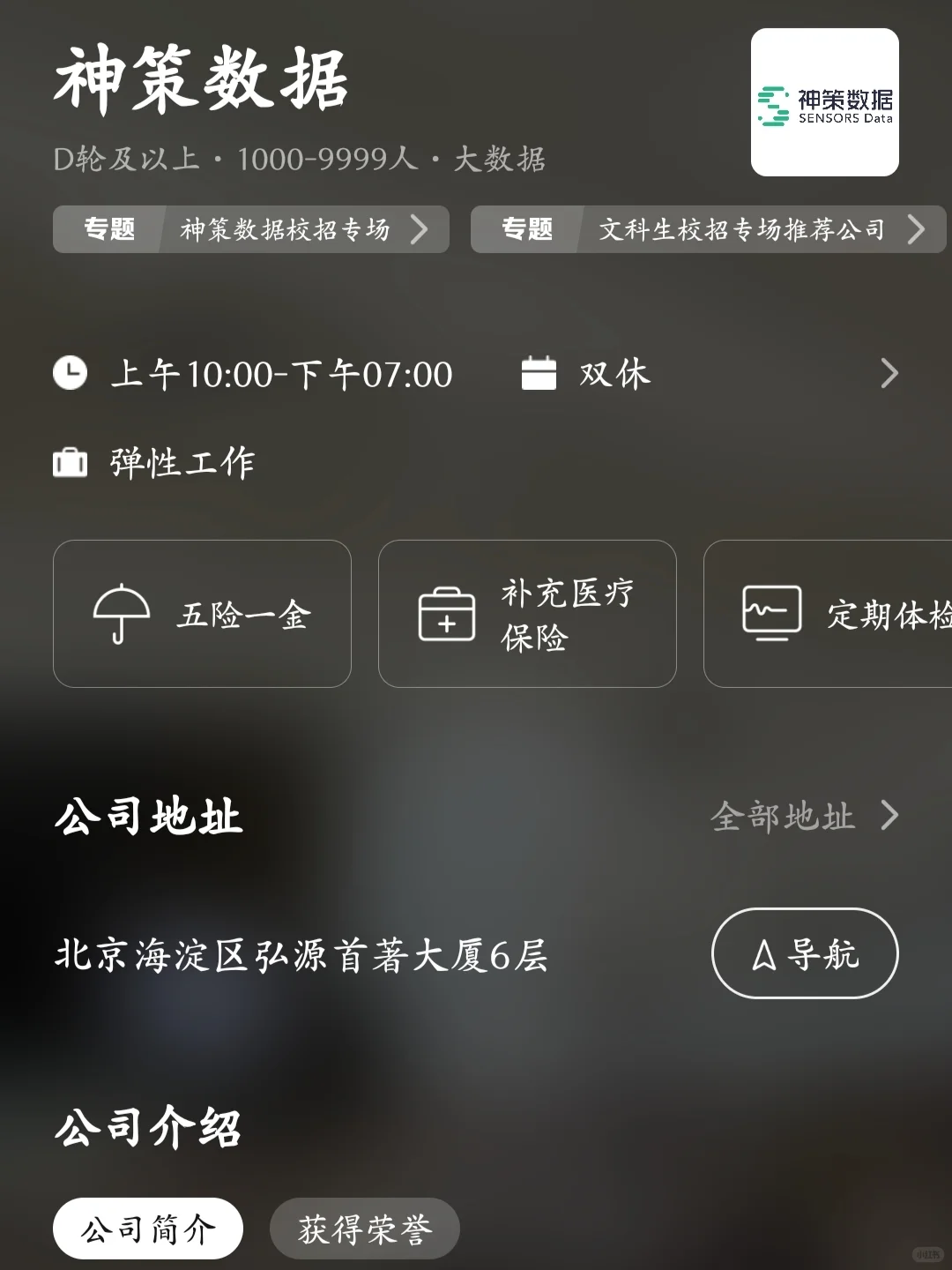Image resolution: width=952 pixels, height=1270 pixels.
Task: Expand the working hours details chevron
Action: click(889, 374)
